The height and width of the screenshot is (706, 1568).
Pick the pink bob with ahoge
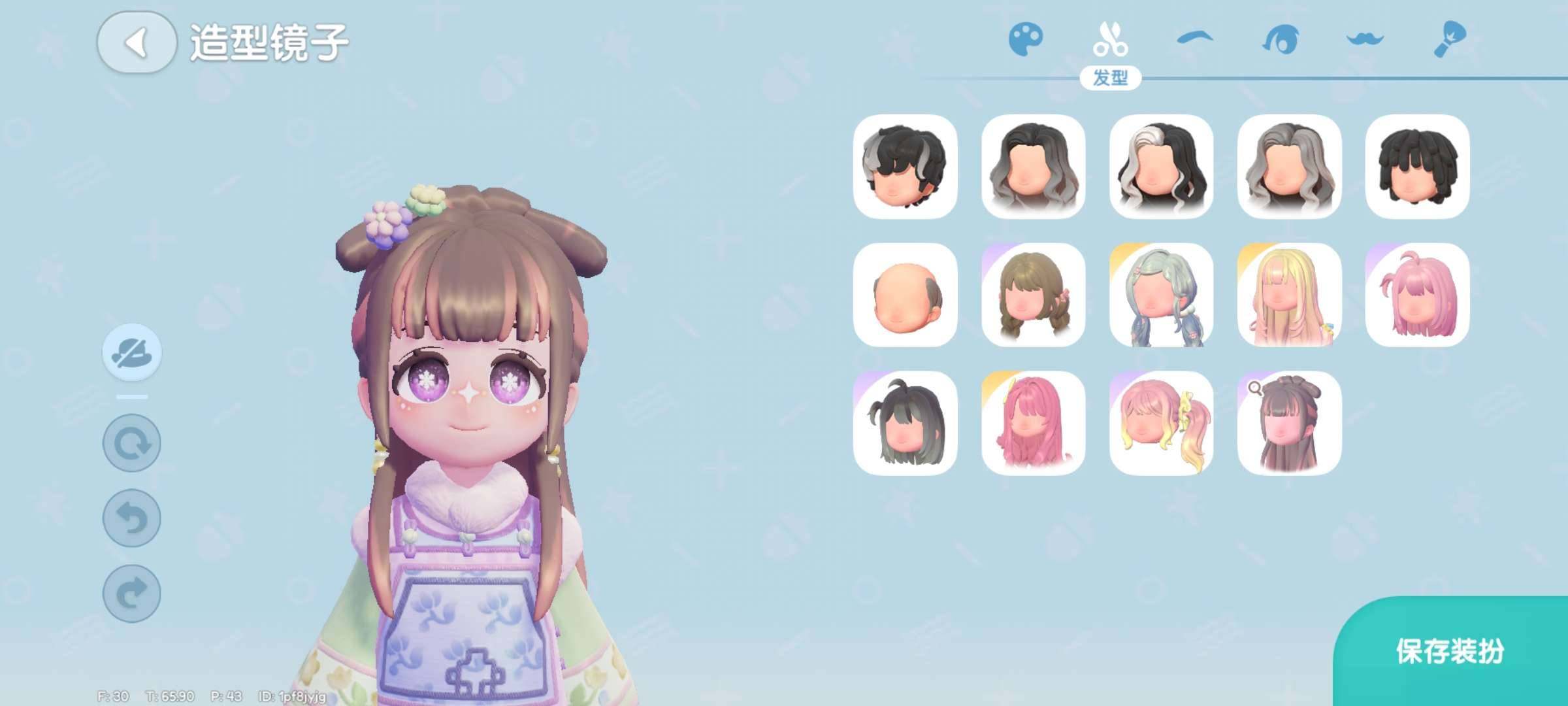point(1417,295)
